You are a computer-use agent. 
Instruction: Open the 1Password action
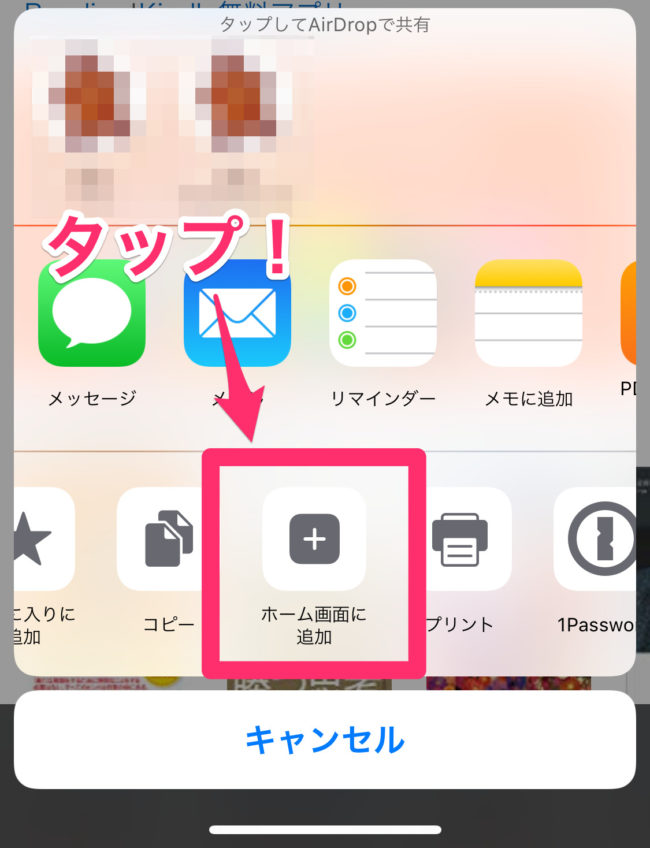click(x=598, y=540)
